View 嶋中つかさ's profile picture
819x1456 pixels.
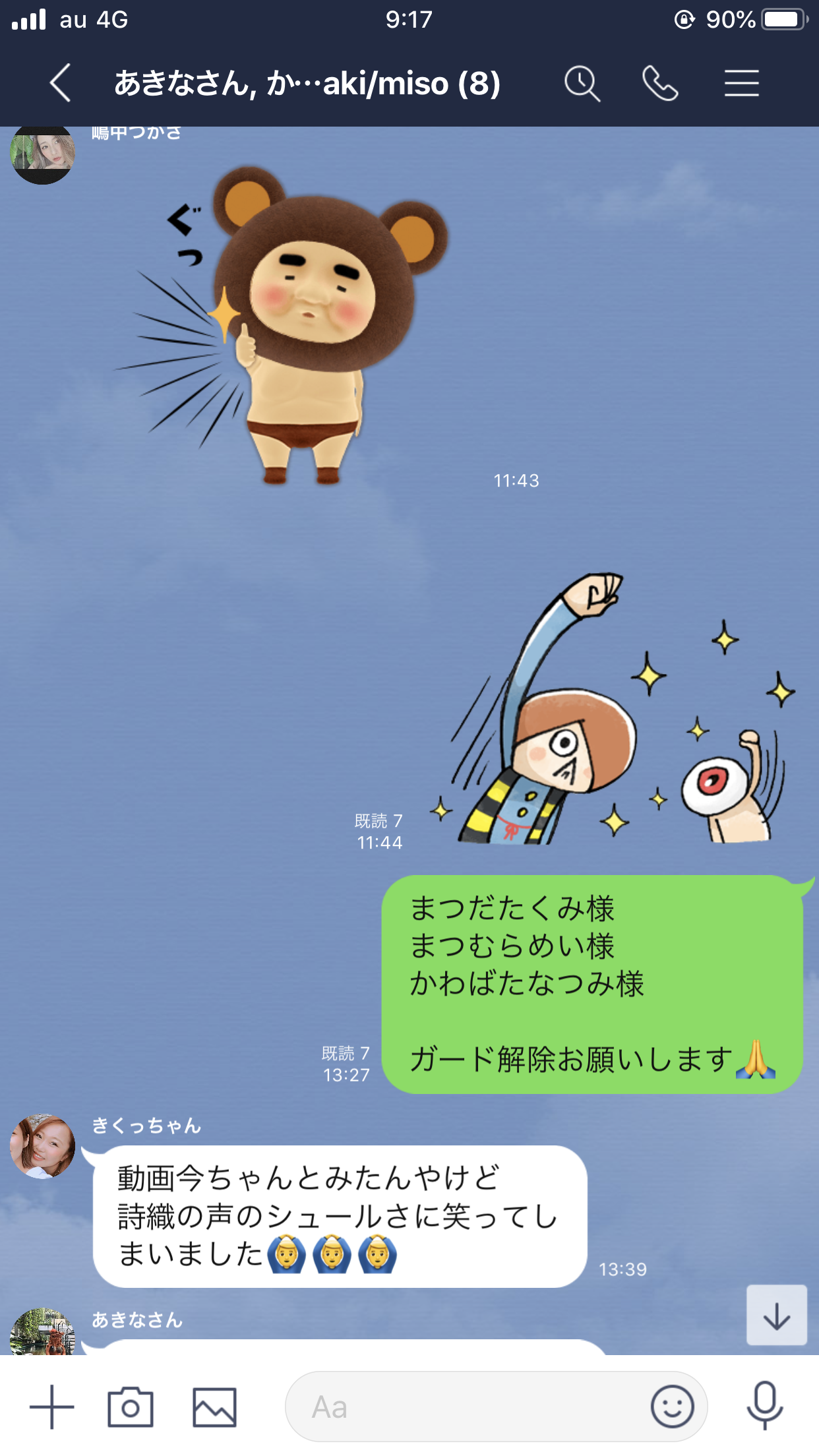coord(43,154)
